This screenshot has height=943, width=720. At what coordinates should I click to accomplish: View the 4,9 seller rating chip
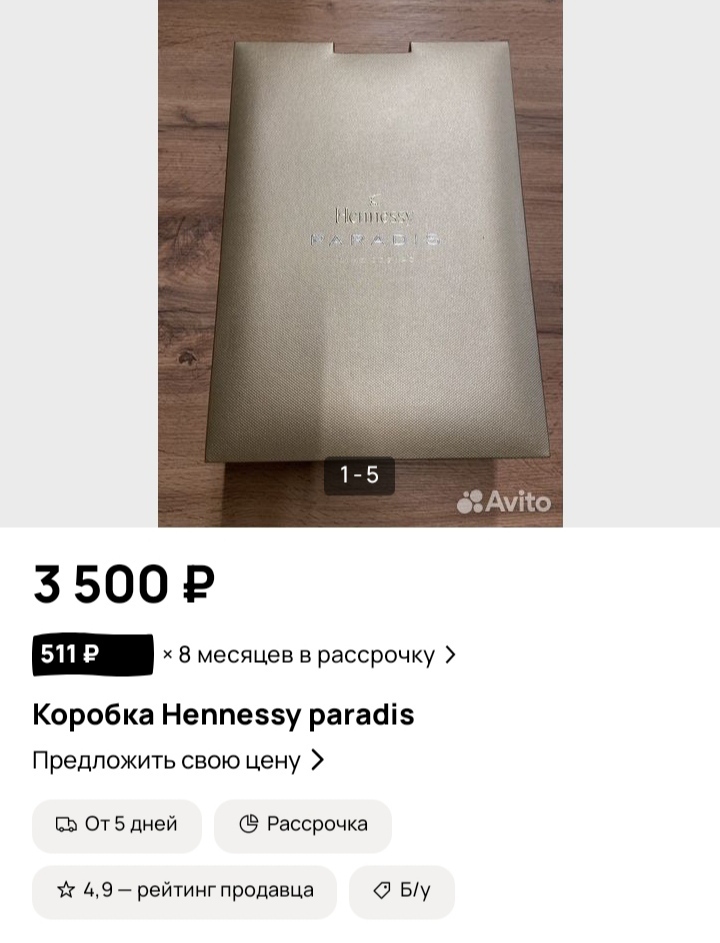click(x=184, y=890)
